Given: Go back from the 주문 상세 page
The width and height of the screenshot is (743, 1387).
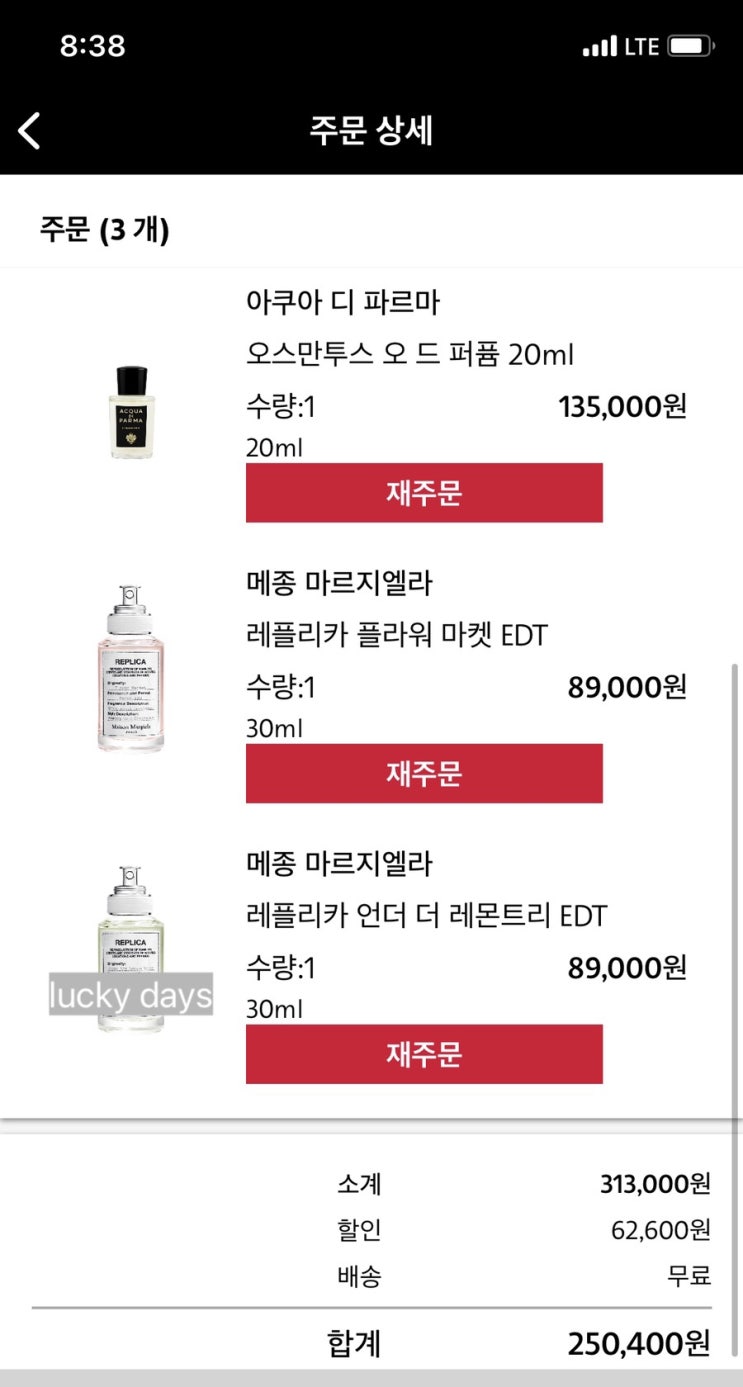Looking at the screenshot, I should click(x=30, y=131).
